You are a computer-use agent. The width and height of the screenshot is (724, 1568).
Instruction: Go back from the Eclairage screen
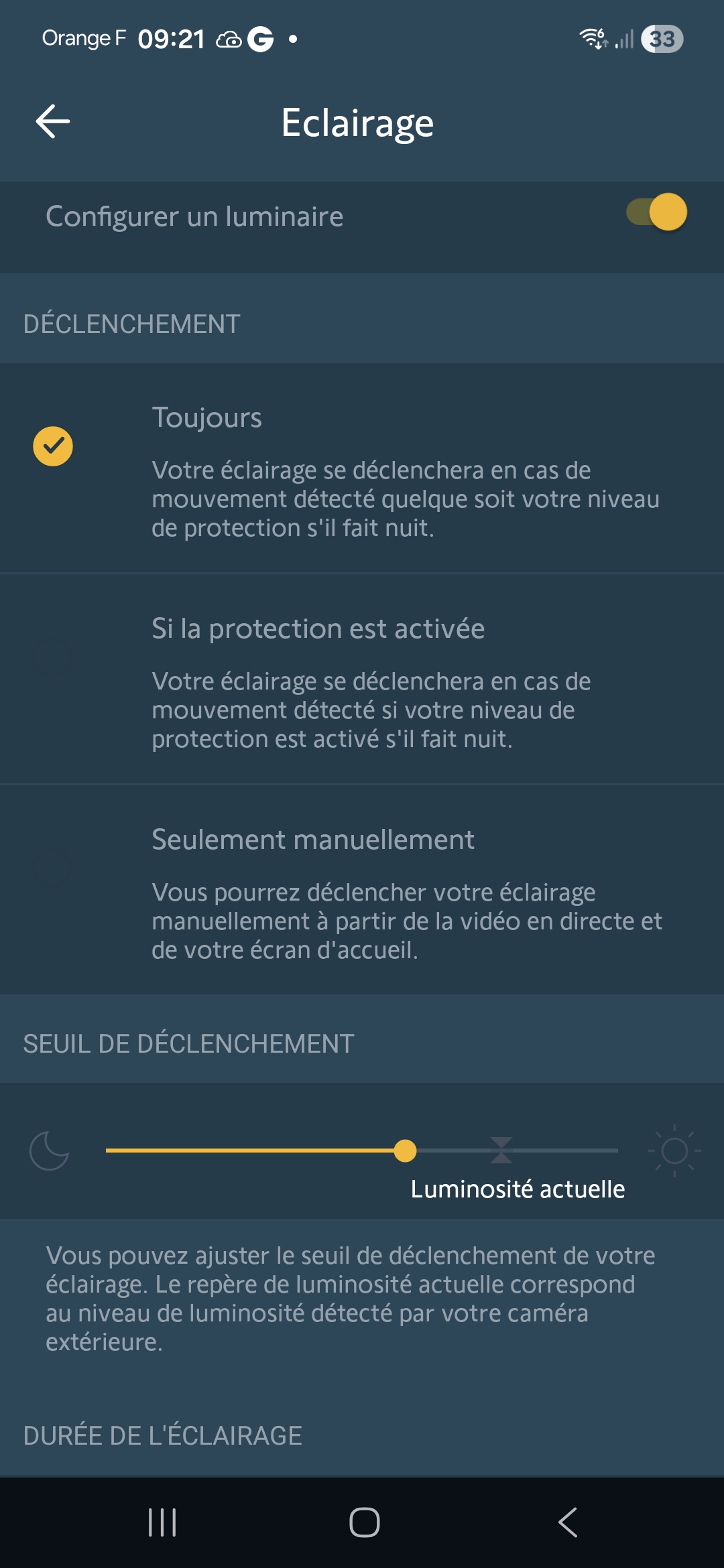point(53,122)
